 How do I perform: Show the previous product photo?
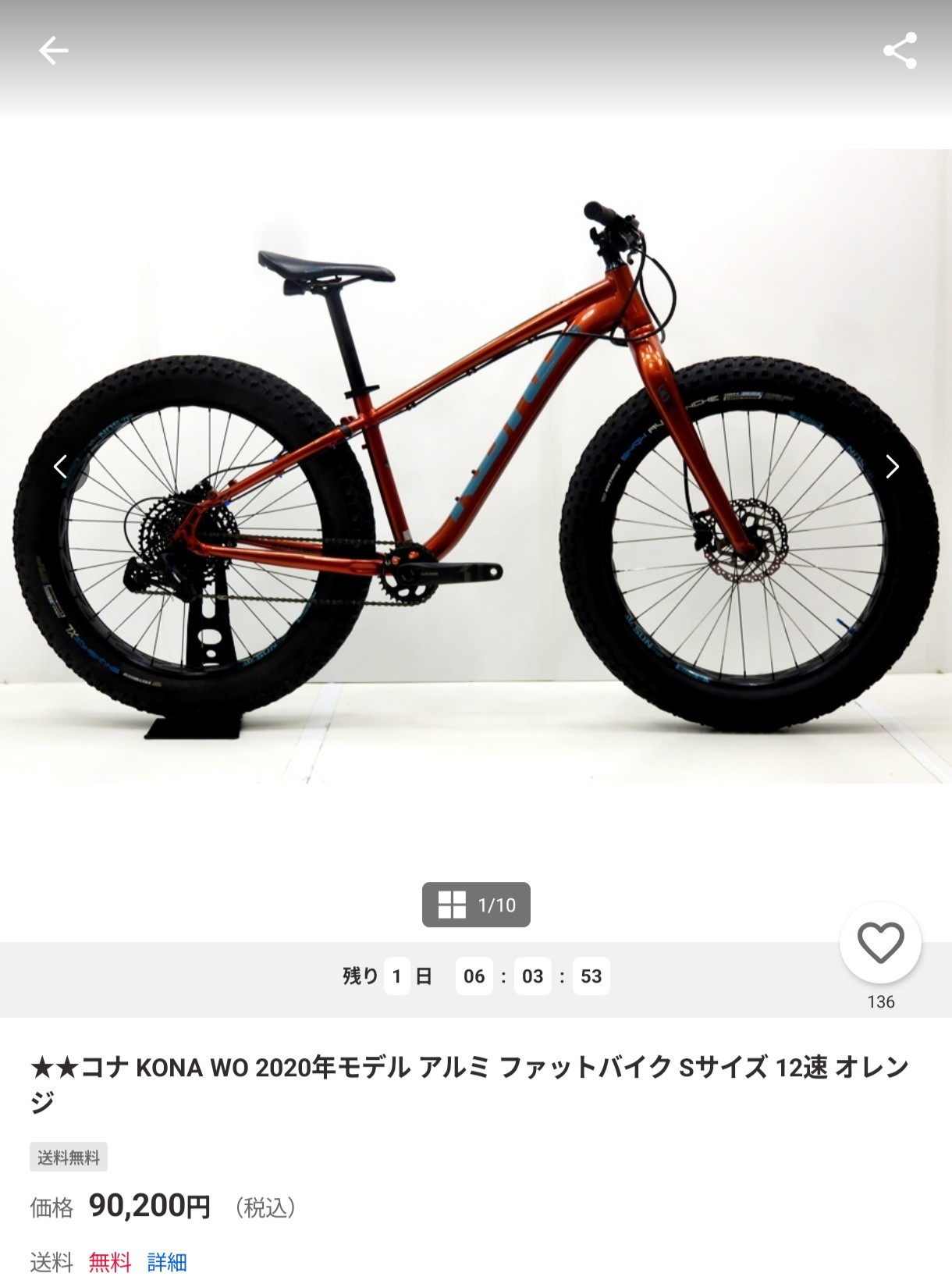pos(60,467)
